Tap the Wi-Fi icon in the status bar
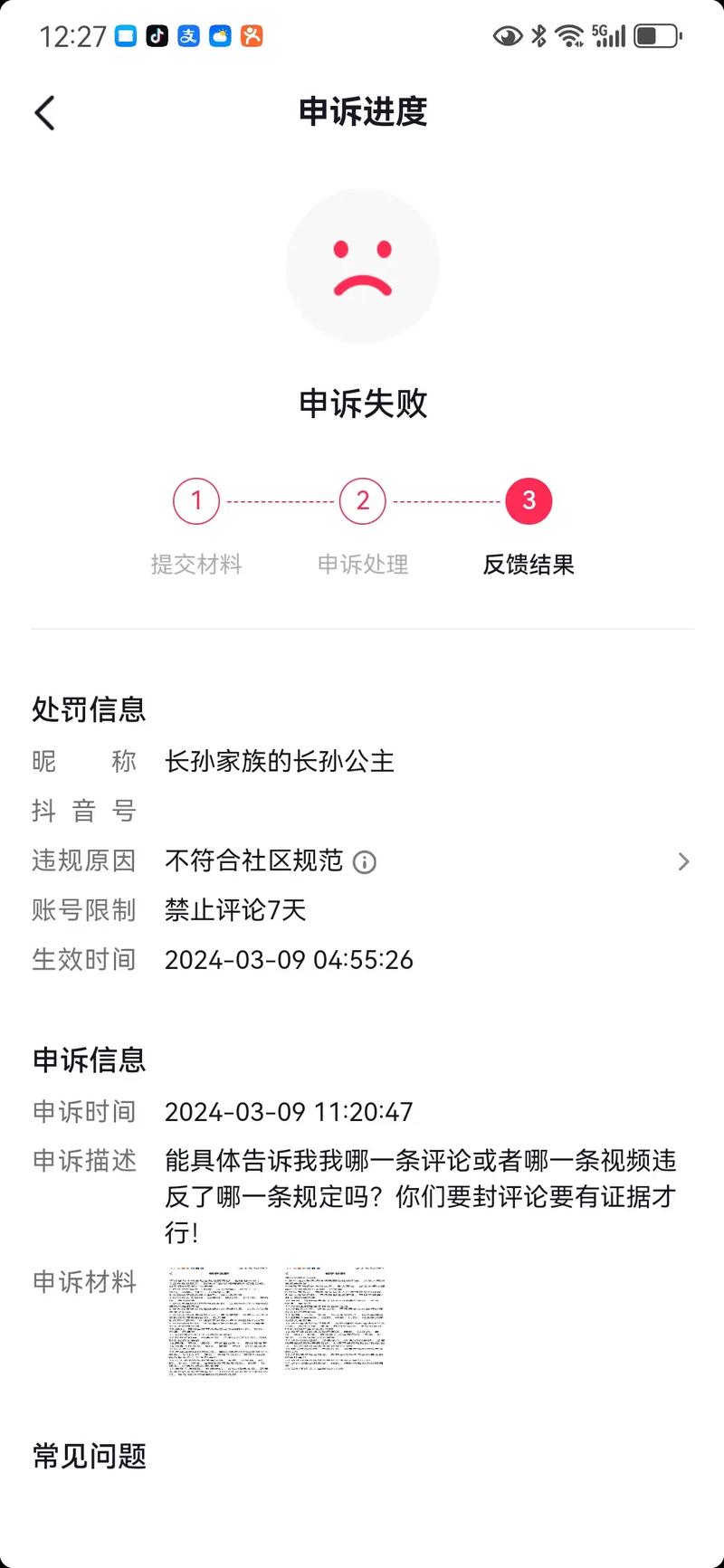724x1568 pixels. [568, 36]
